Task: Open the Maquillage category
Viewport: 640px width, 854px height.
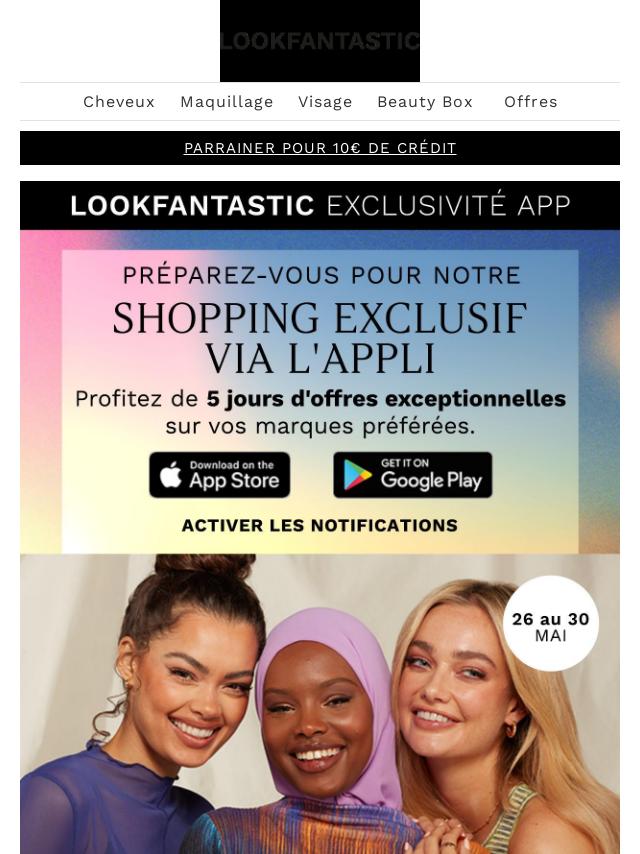Action: coord(227,102)
